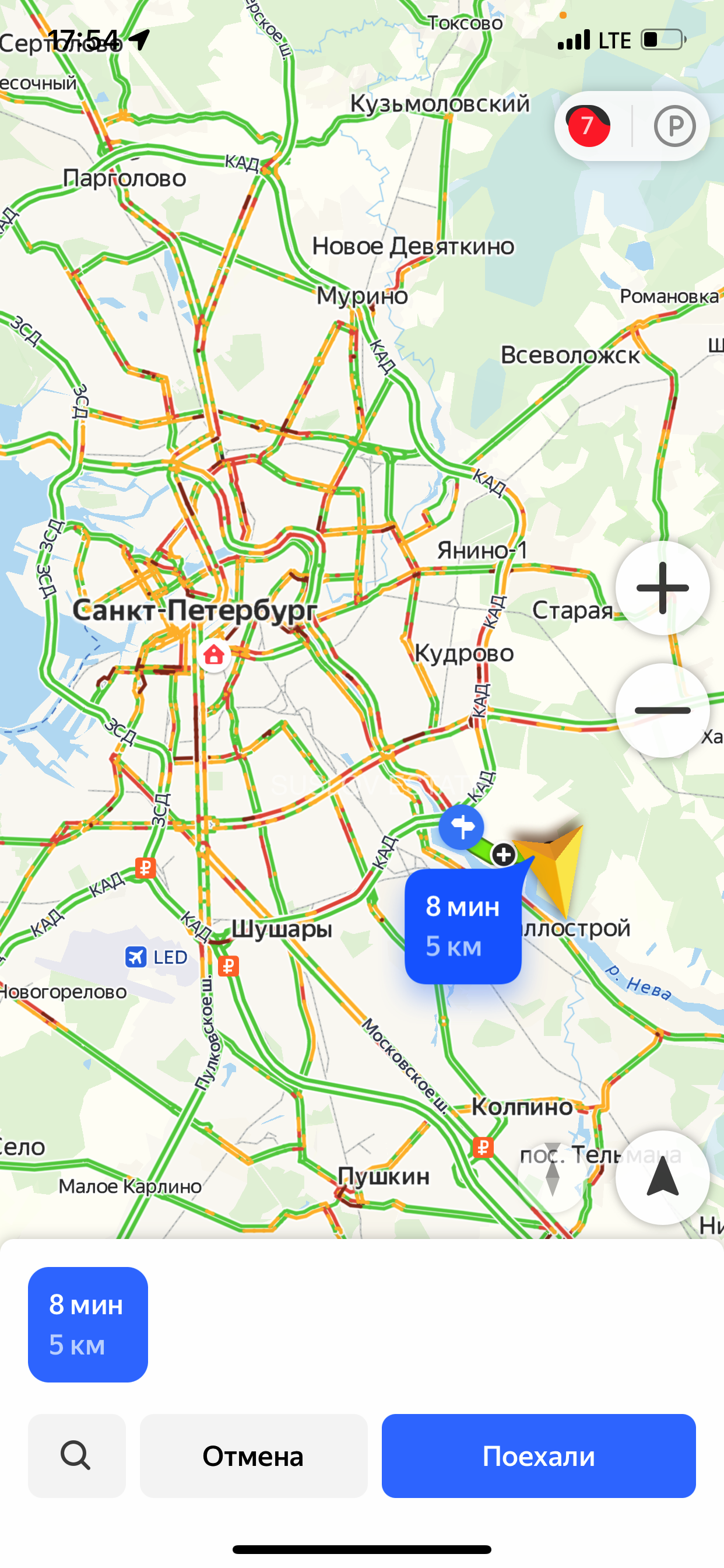Zoom out of the map
Screen dimensions: 724x1568
662,710
